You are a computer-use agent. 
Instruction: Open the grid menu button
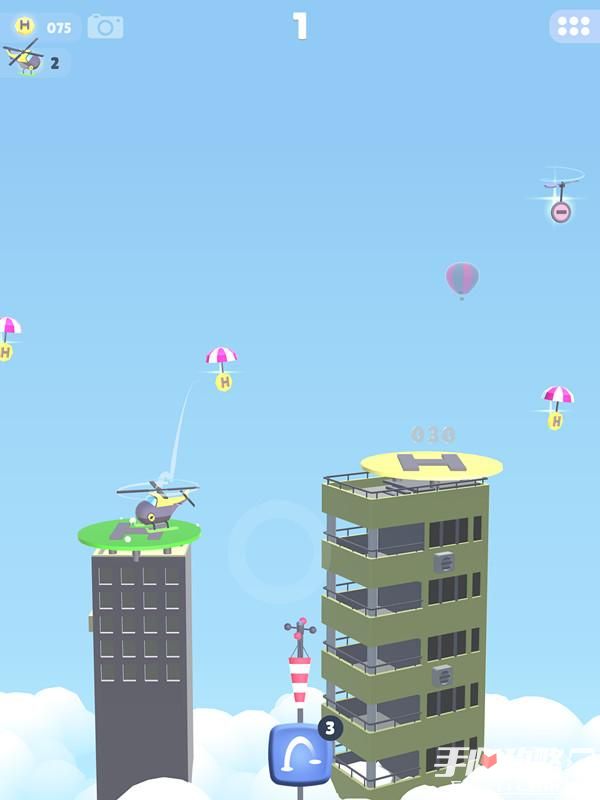[573, 27]
